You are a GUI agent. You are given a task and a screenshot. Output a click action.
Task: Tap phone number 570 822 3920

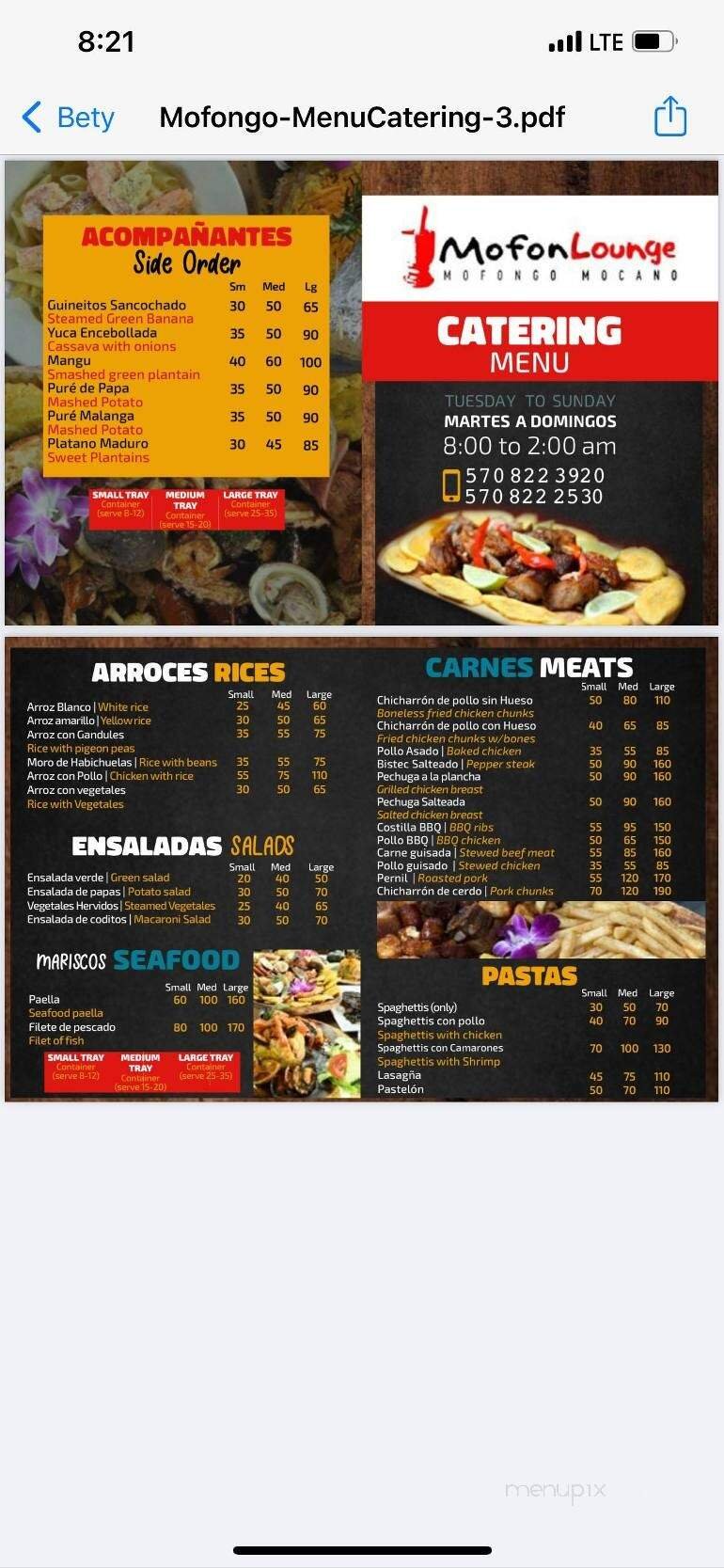pyautogui.click(x=534, y=476)
